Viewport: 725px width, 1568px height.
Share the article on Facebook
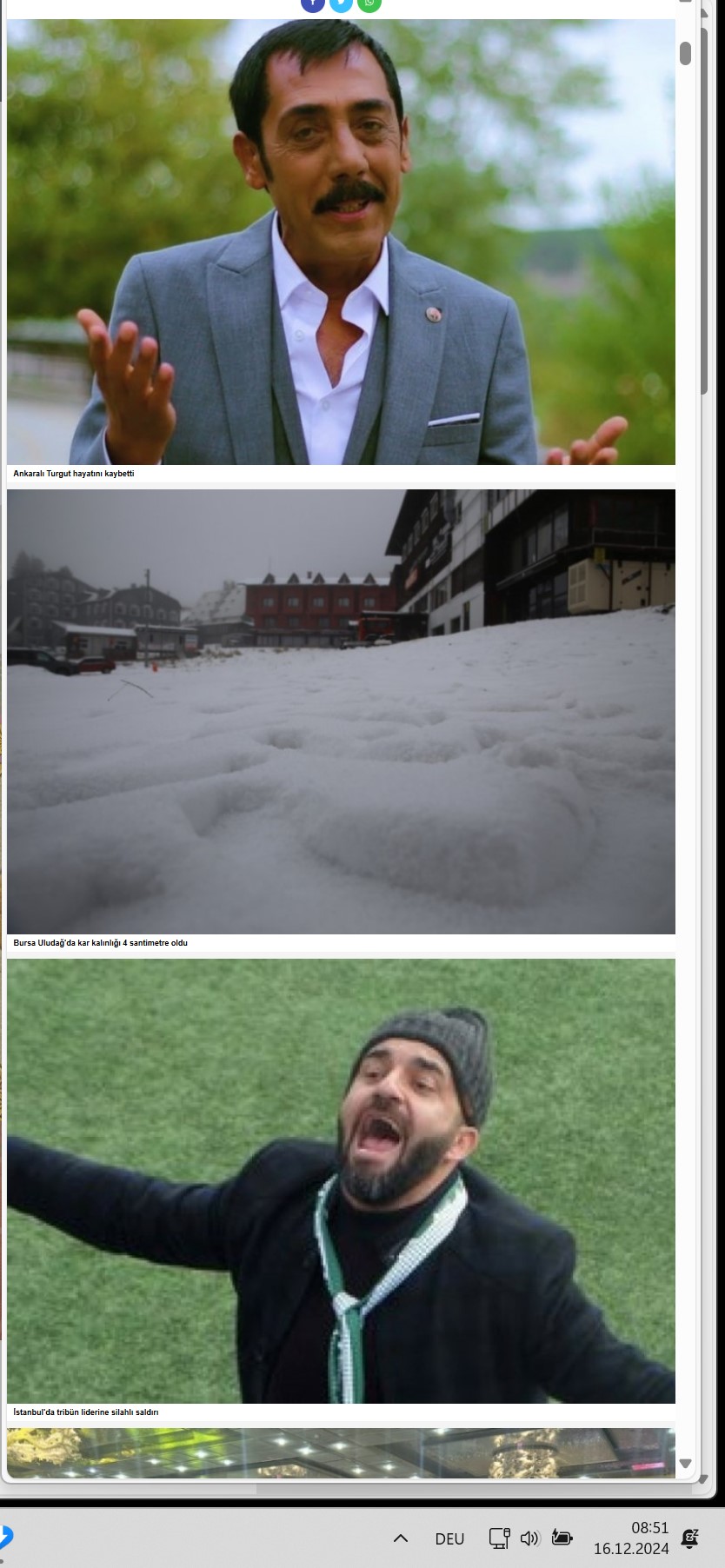click(x=313, y=3)
